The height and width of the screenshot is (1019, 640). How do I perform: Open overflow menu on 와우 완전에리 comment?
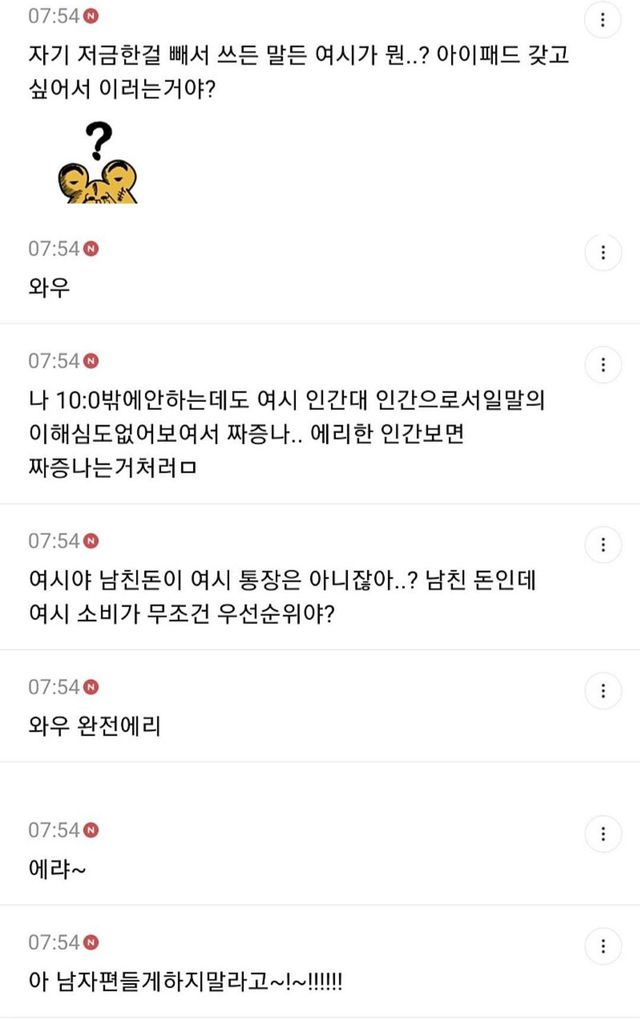[602, 690]
